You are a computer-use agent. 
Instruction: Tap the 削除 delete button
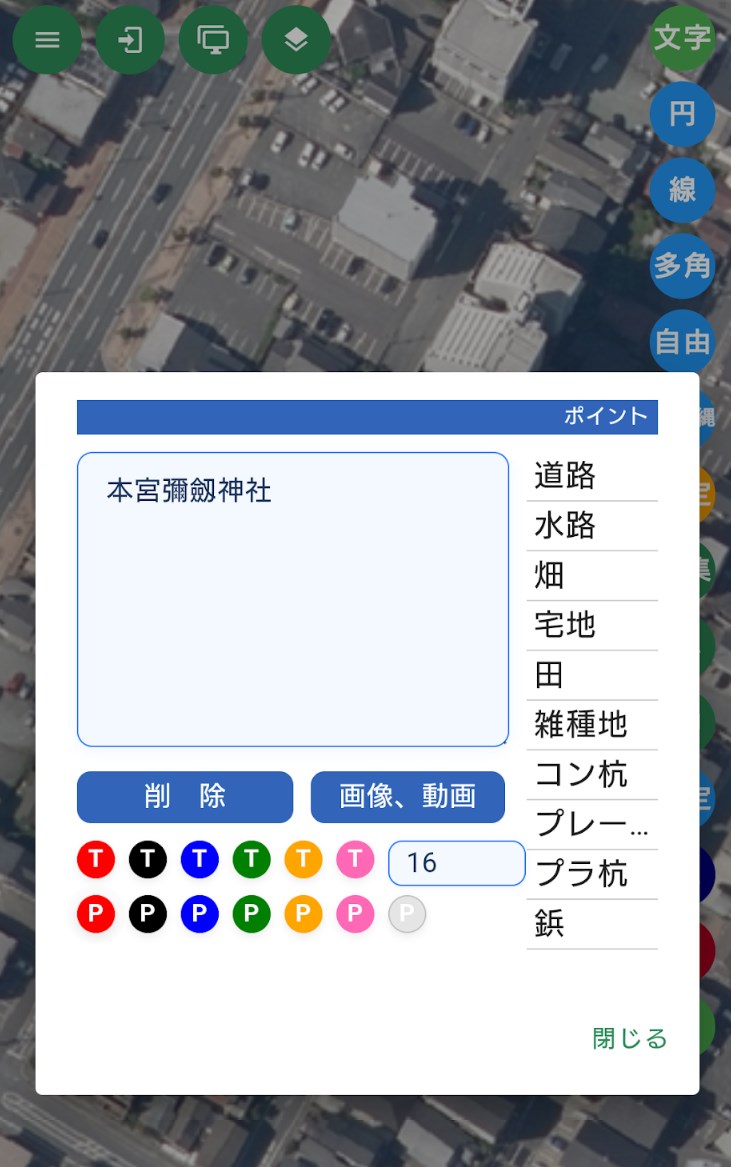185,796
